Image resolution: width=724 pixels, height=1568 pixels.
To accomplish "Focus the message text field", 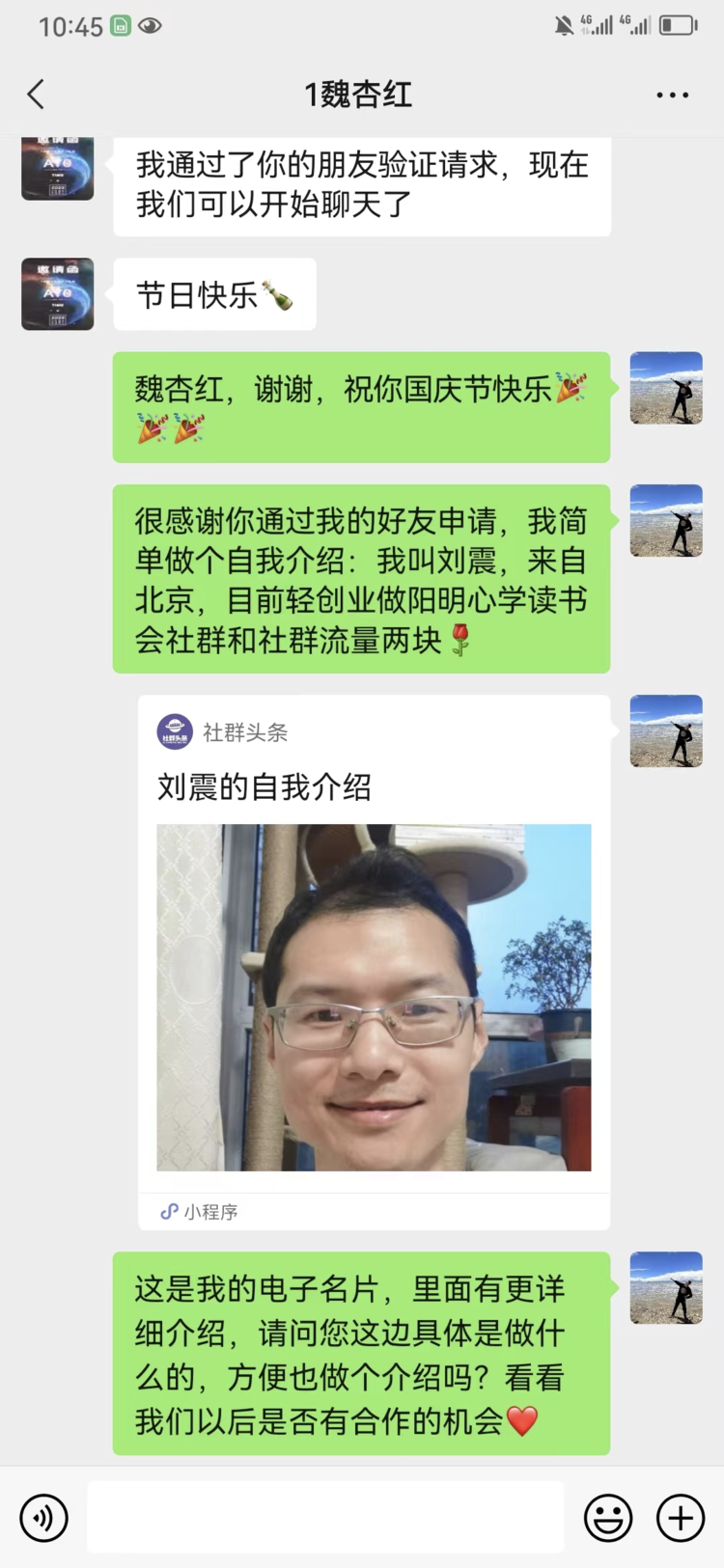I will tap(325, 1518).
